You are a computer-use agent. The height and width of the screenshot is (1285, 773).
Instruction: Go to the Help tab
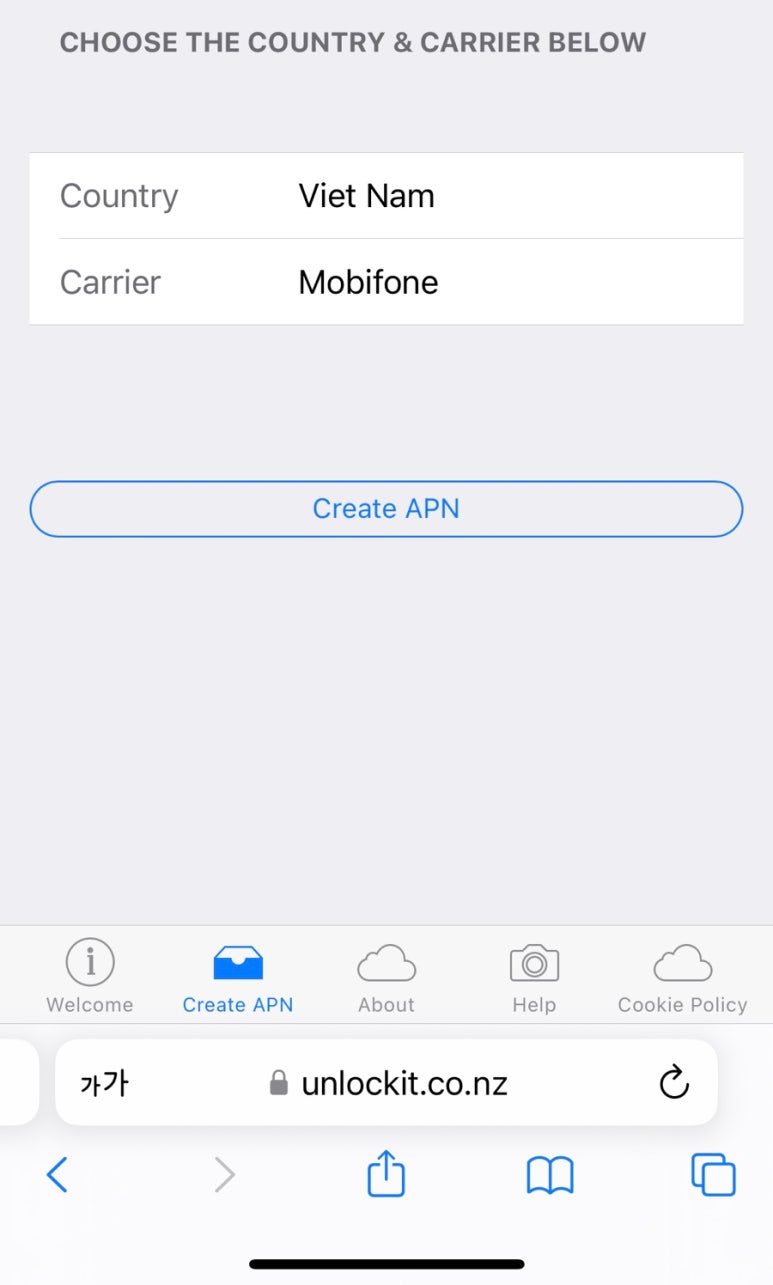click(534, 977)
